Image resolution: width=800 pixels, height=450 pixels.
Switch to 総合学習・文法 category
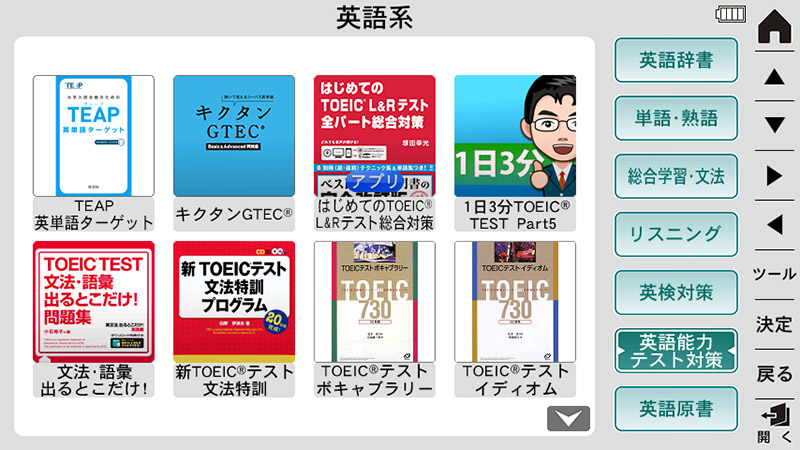pyautogui.click(x=676, y=176)
